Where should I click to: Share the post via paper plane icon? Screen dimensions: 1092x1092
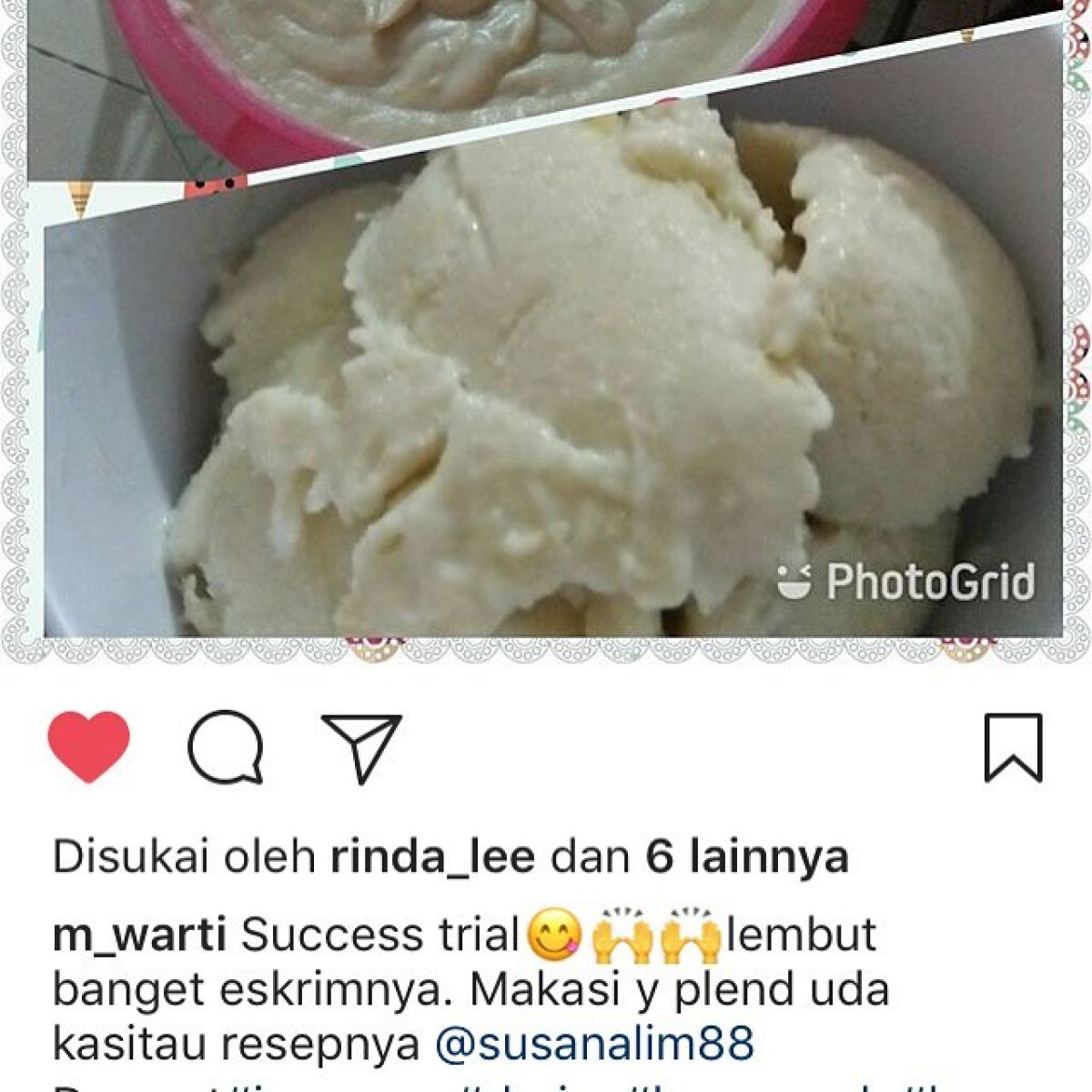(361, 748)
